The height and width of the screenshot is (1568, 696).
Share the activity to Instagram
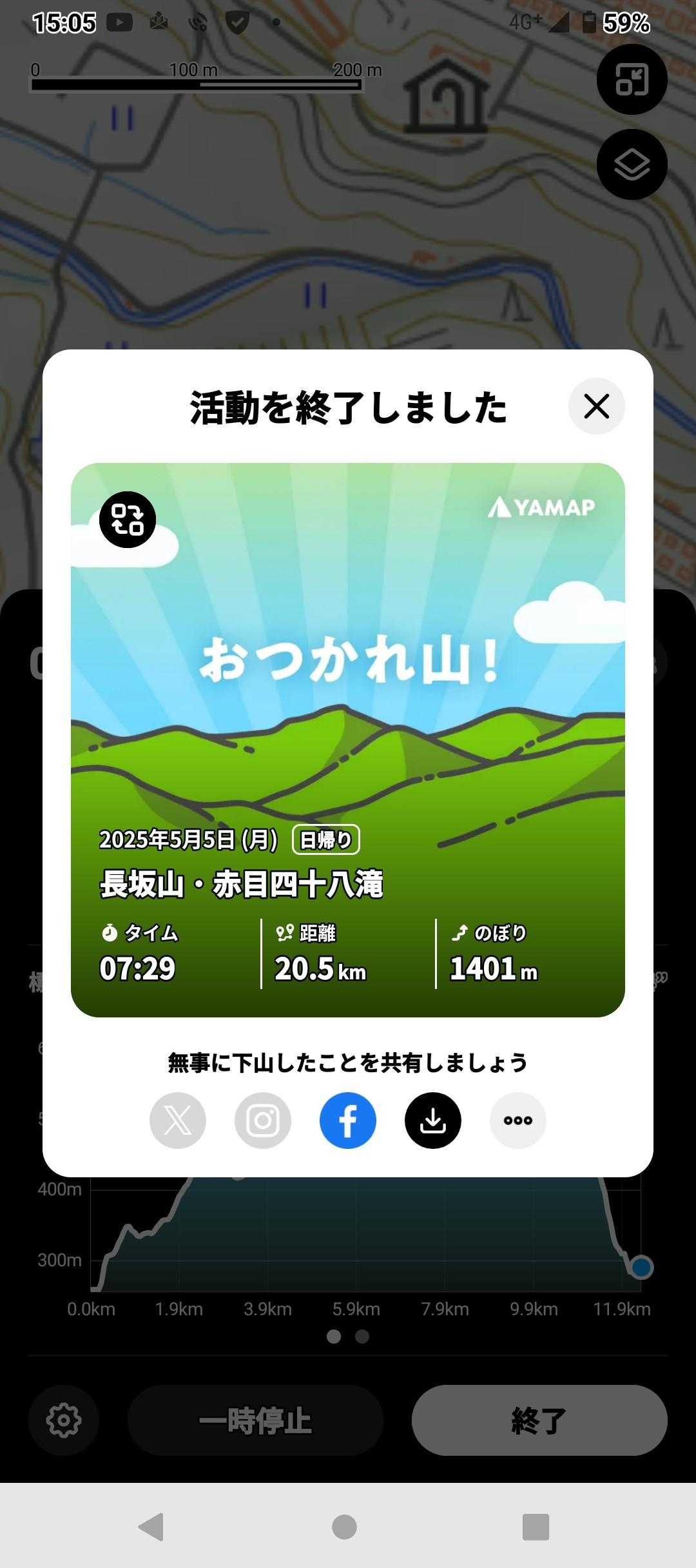coord(263,1121)
